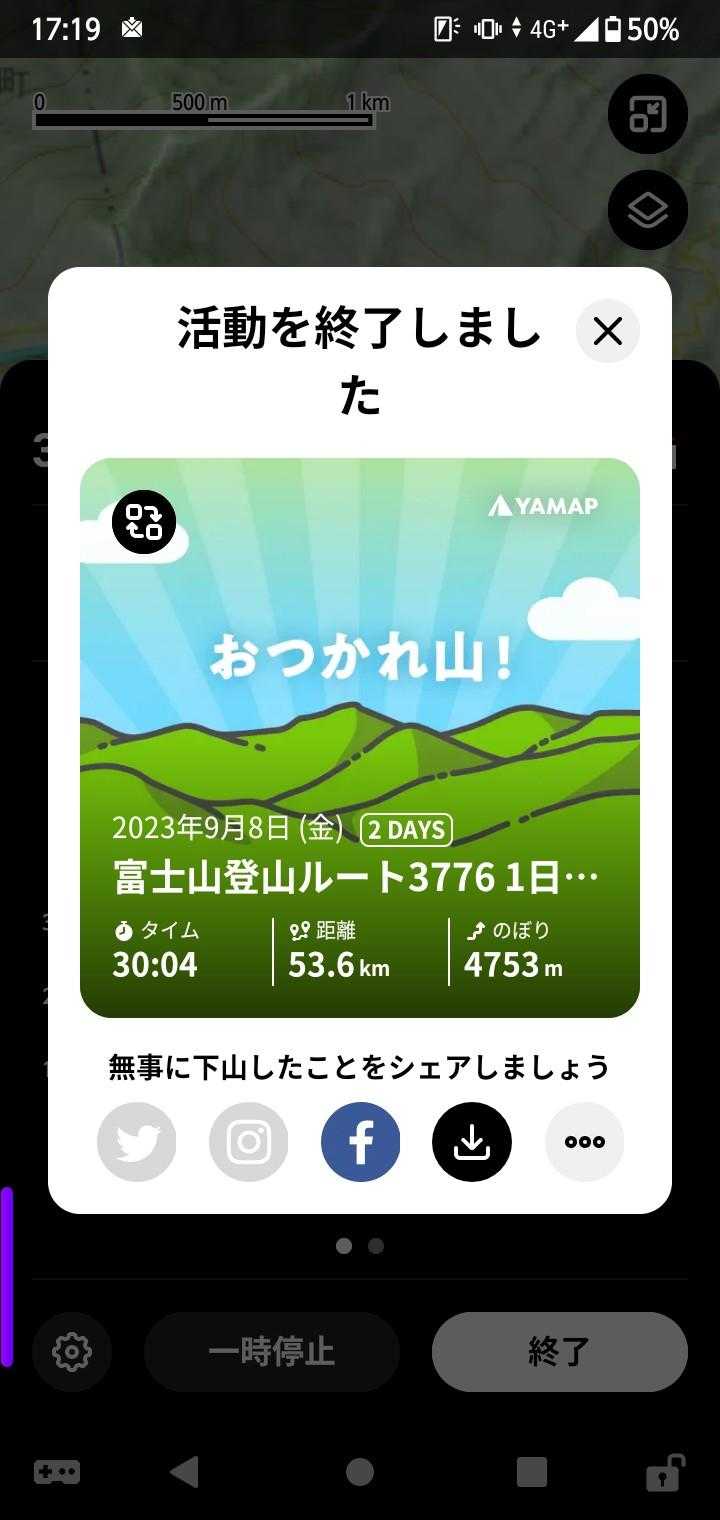This screenshot has width=720, height=1520.
Task: Close the activity finished dialog
Action: pyautogui.click(x=608, y=331)
